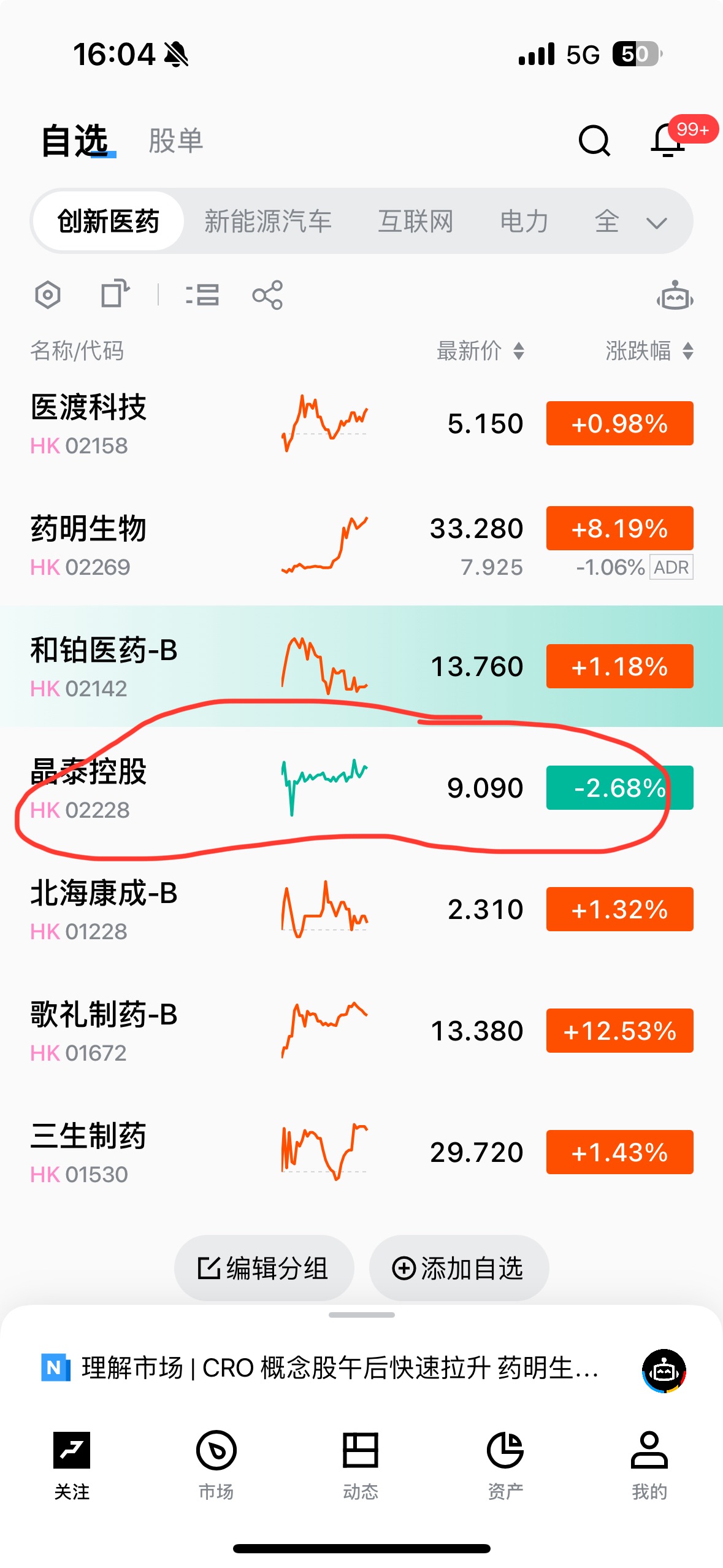Switch to the 股单 tab
Screen dimensions: 723x1568
point(175,141)
